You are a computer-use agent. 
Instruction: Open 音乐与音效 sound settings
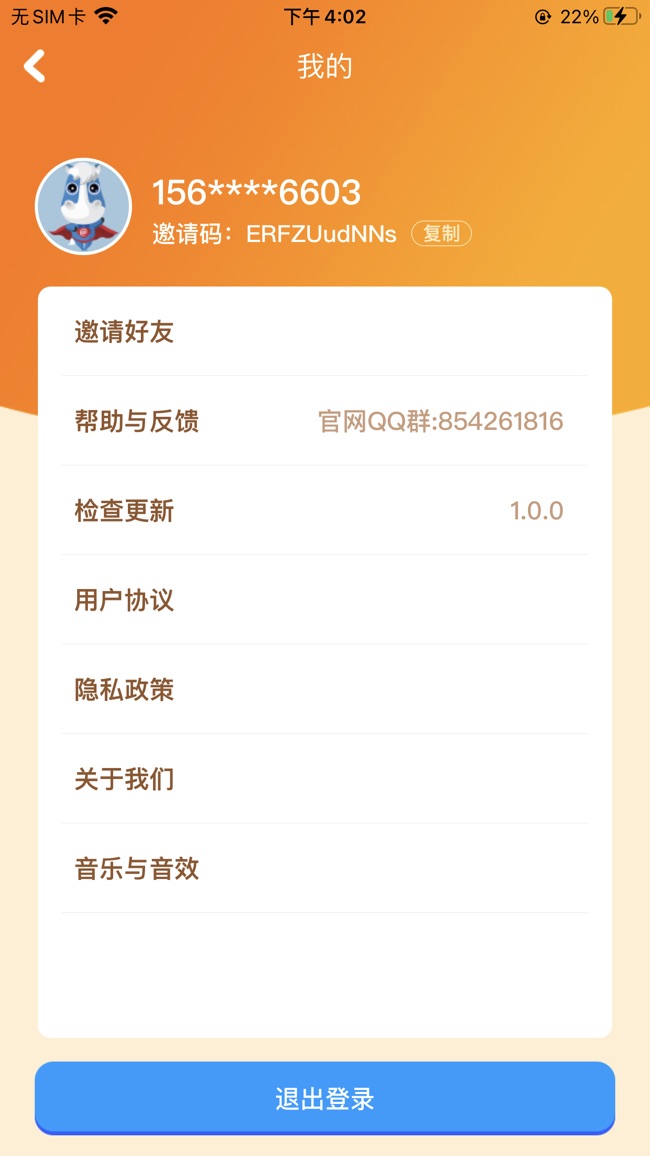pos(325,868)
